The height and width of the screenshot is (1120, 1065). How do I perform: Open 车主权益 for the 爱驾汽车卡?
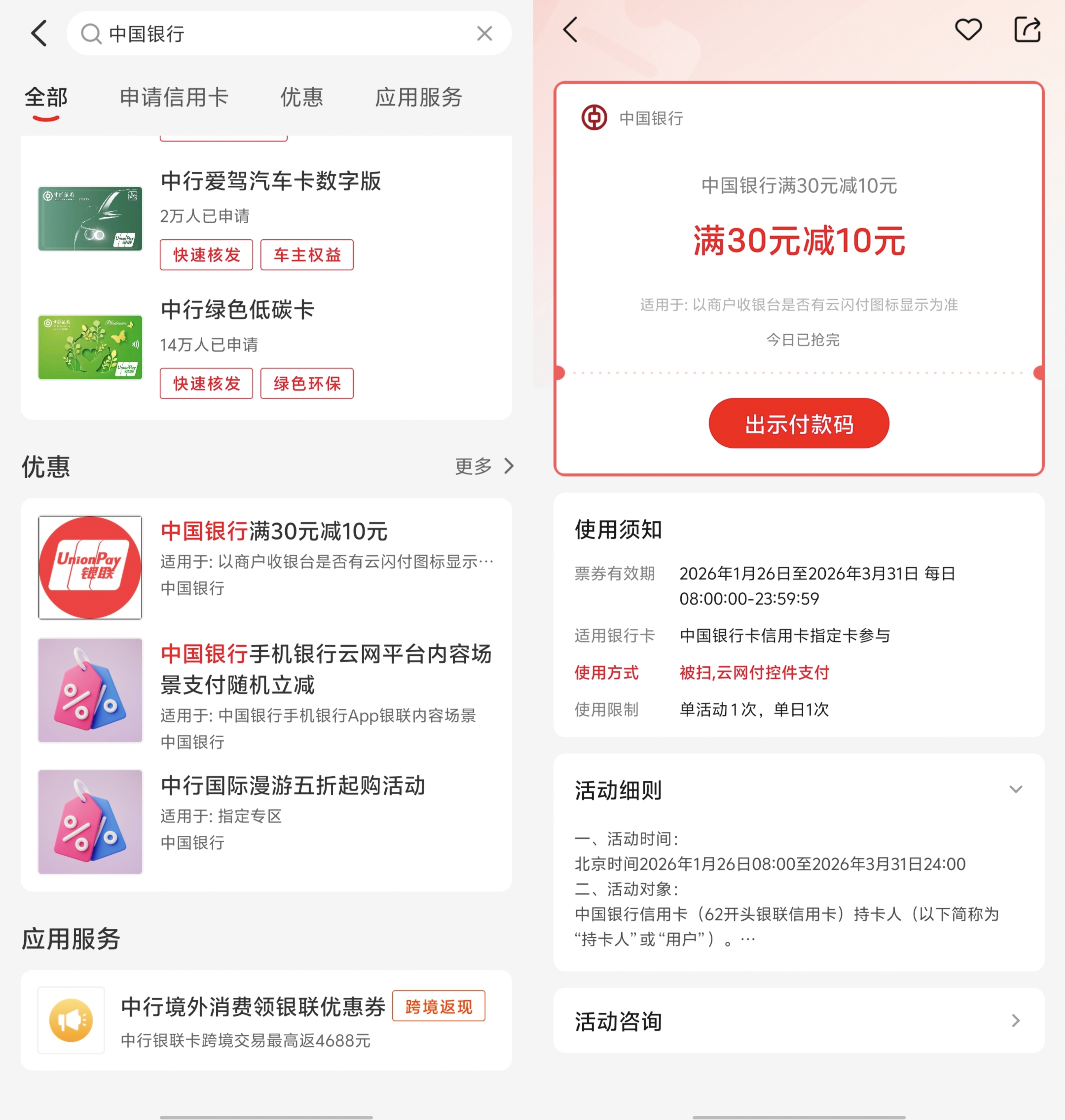point(306,255)
